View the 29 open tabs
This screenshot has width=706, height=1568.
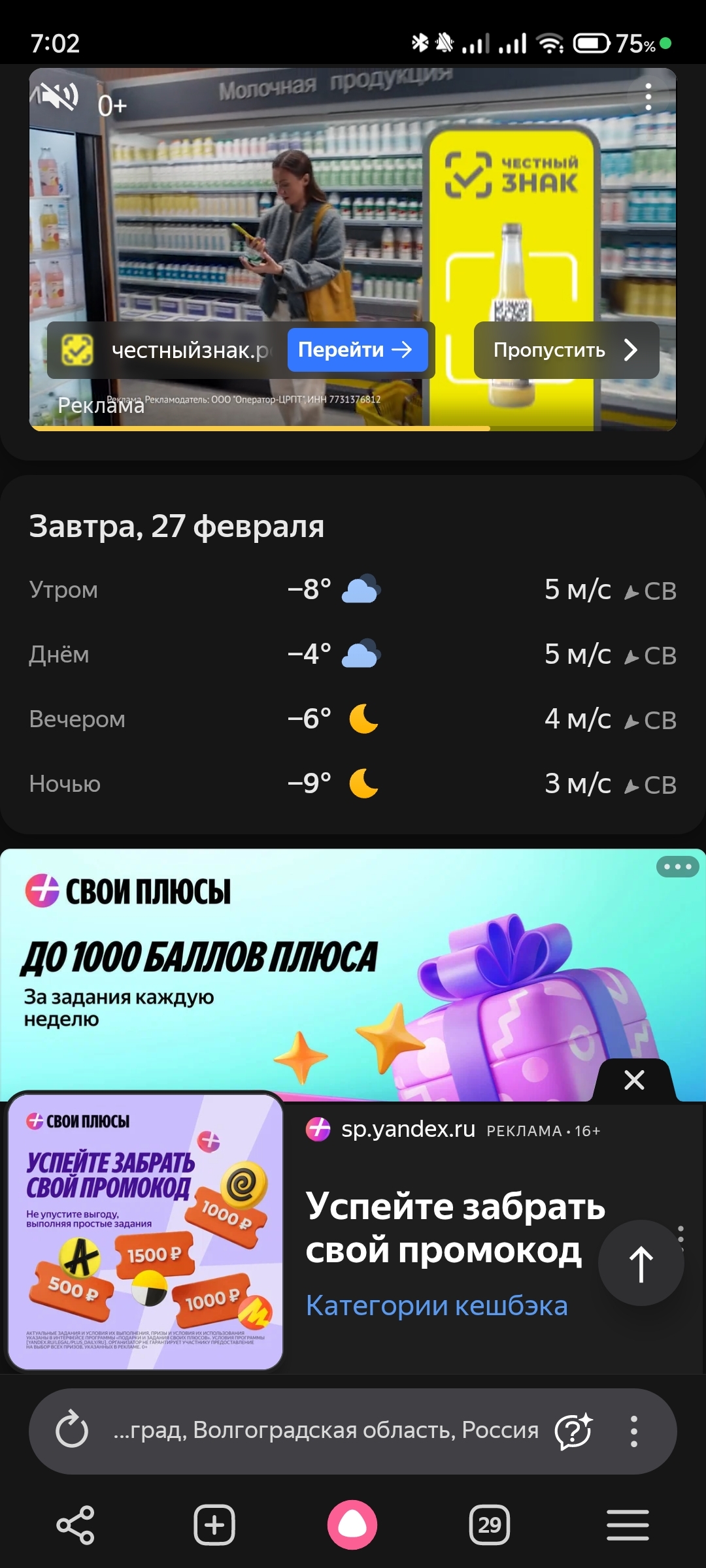(x=490, y=1525)
